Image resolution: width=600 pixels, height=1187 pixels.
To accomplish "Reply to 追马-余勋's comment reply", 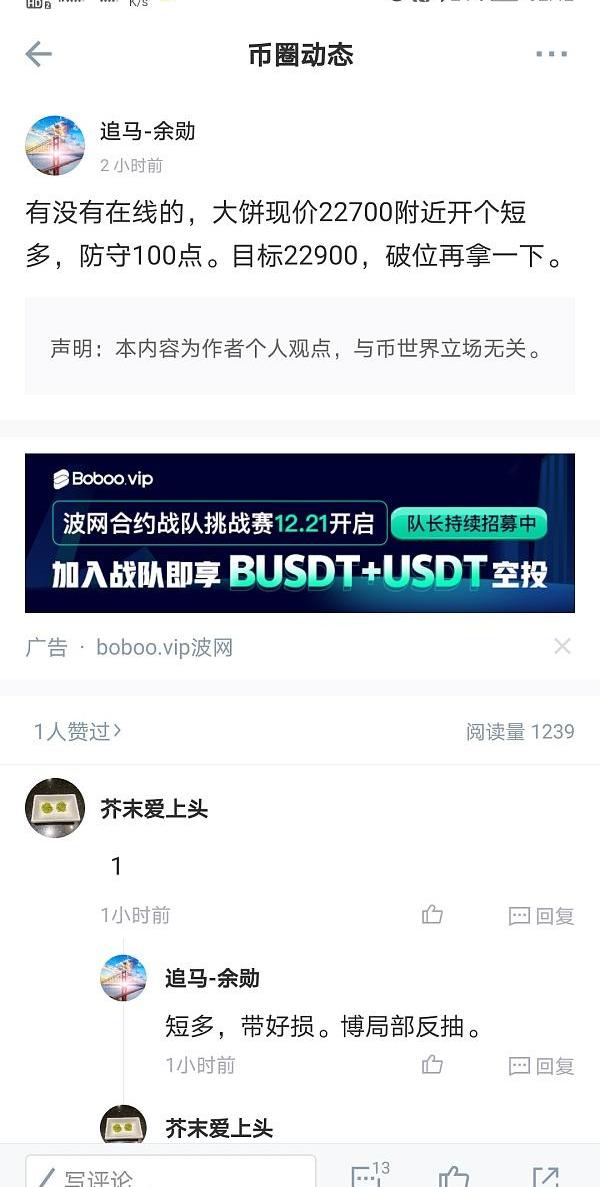I will click(x=542, y=1065).
